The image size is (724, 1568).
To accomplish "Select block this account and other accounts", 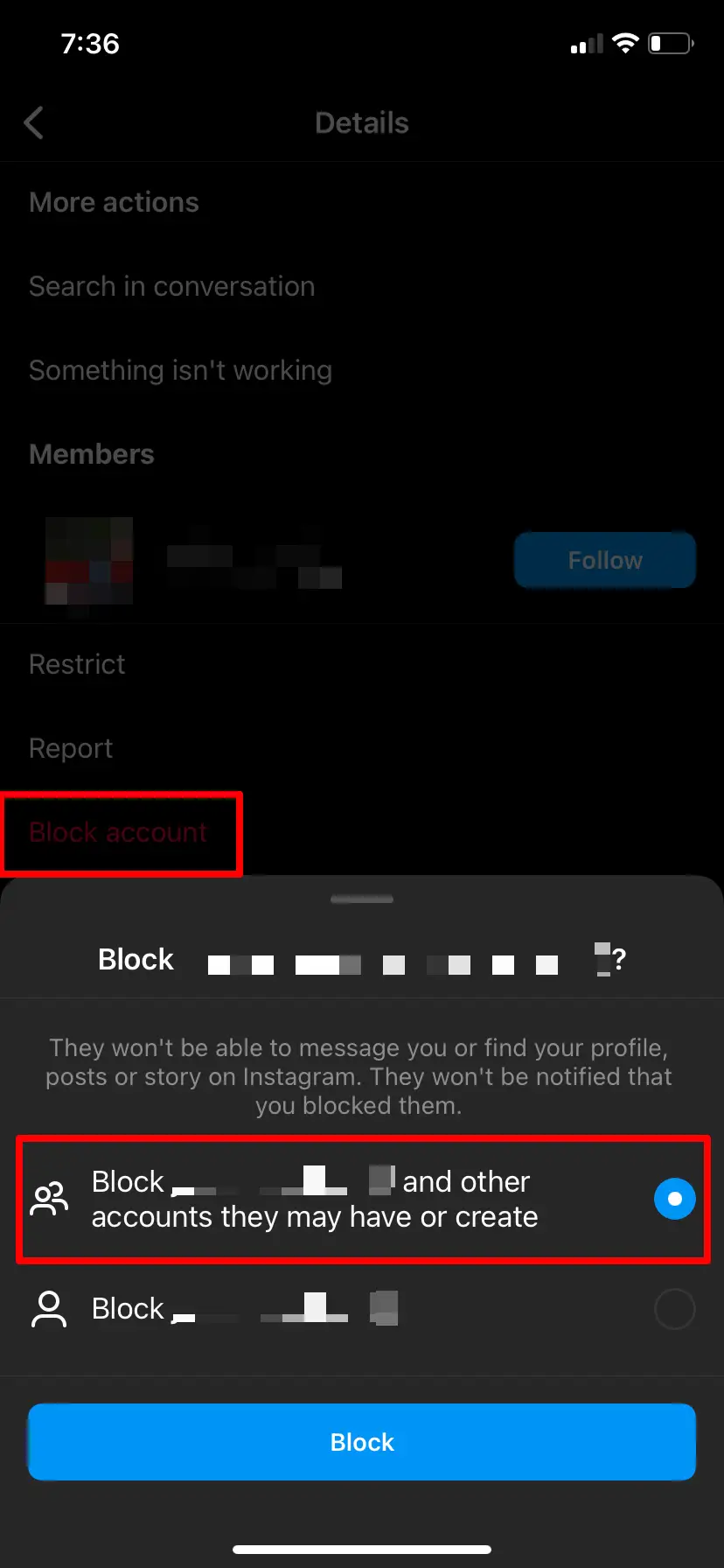I will (x=674, y=1199).
